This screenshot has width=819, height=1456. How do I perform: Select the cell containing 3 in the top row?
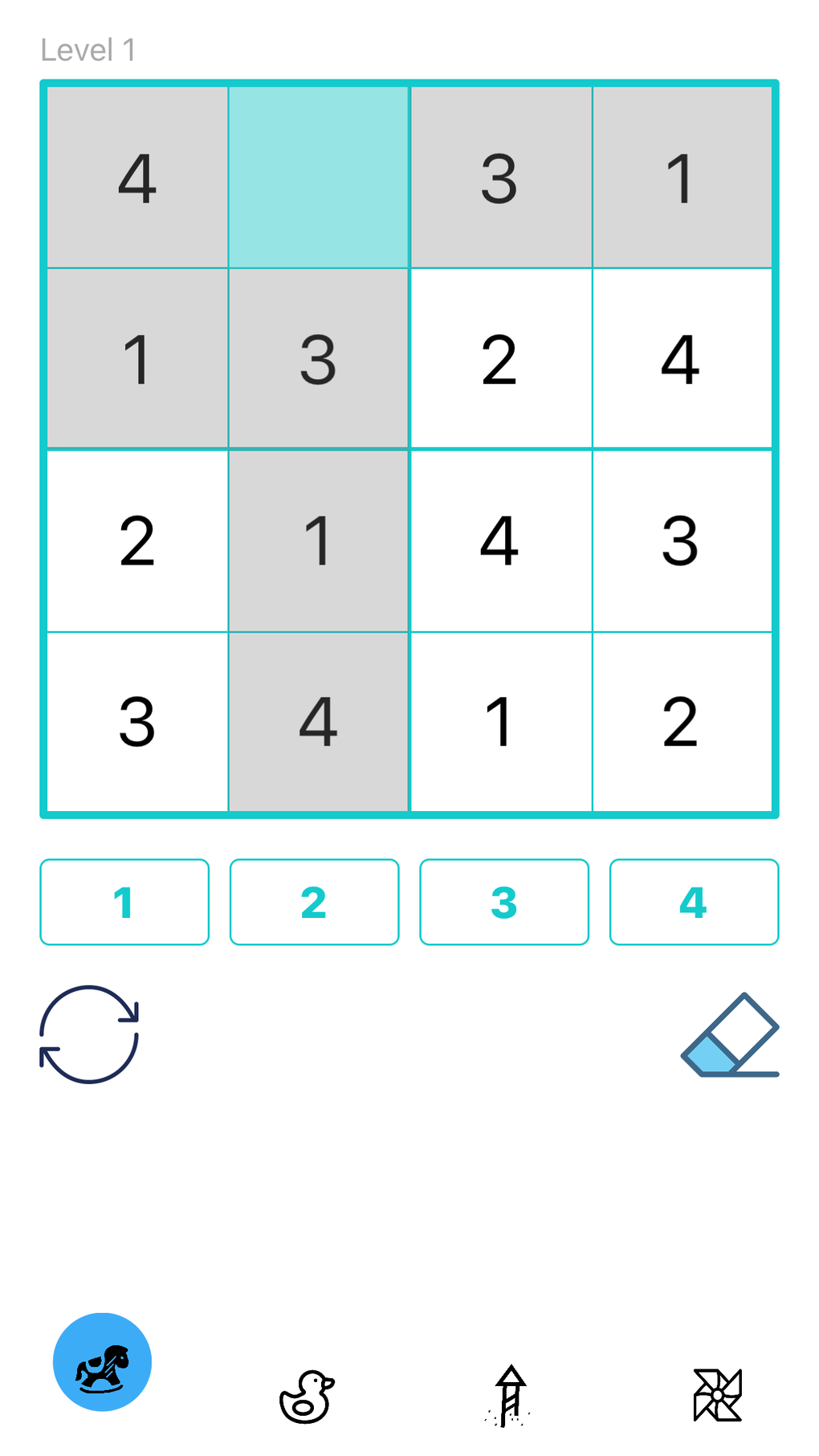pos(499,174)
